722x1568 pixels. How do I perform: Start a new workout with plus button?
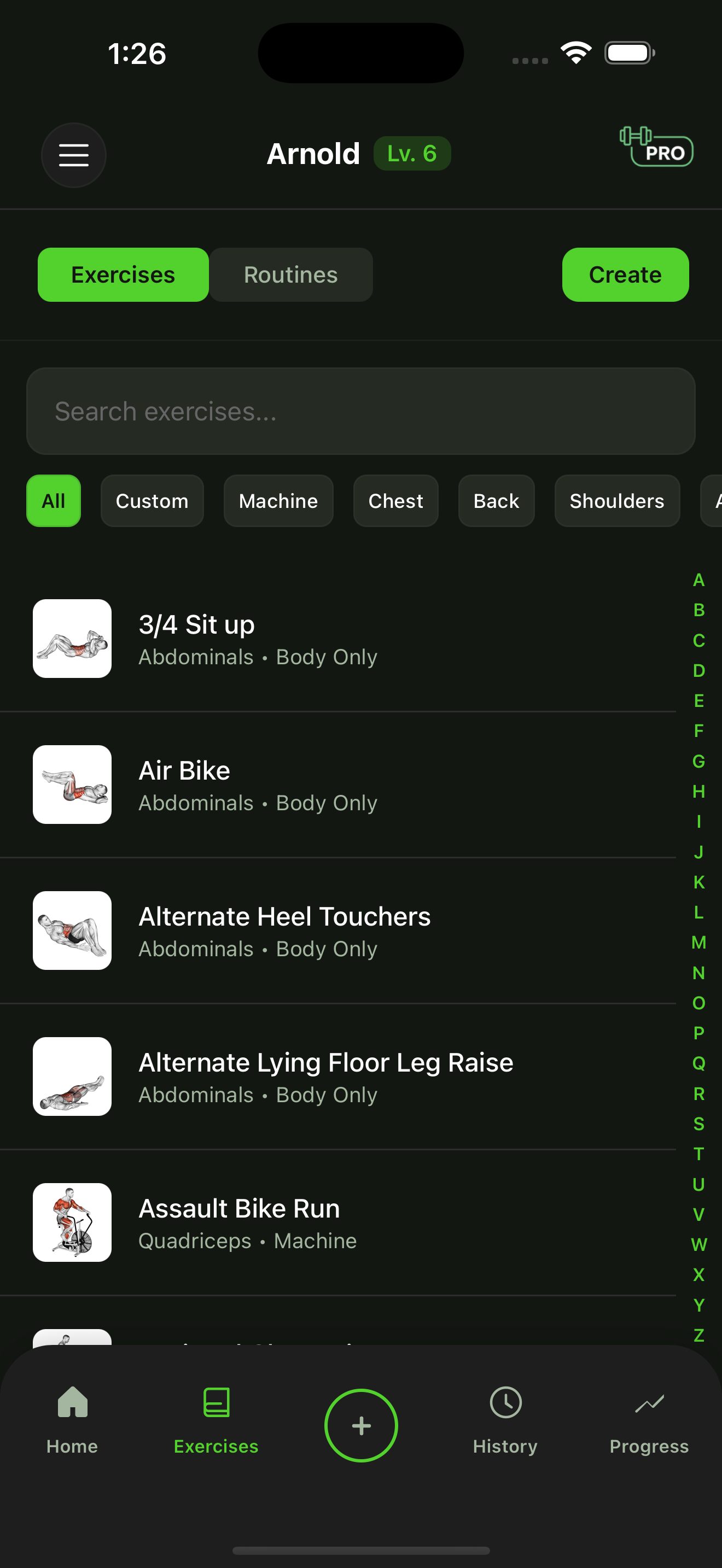361,1425
